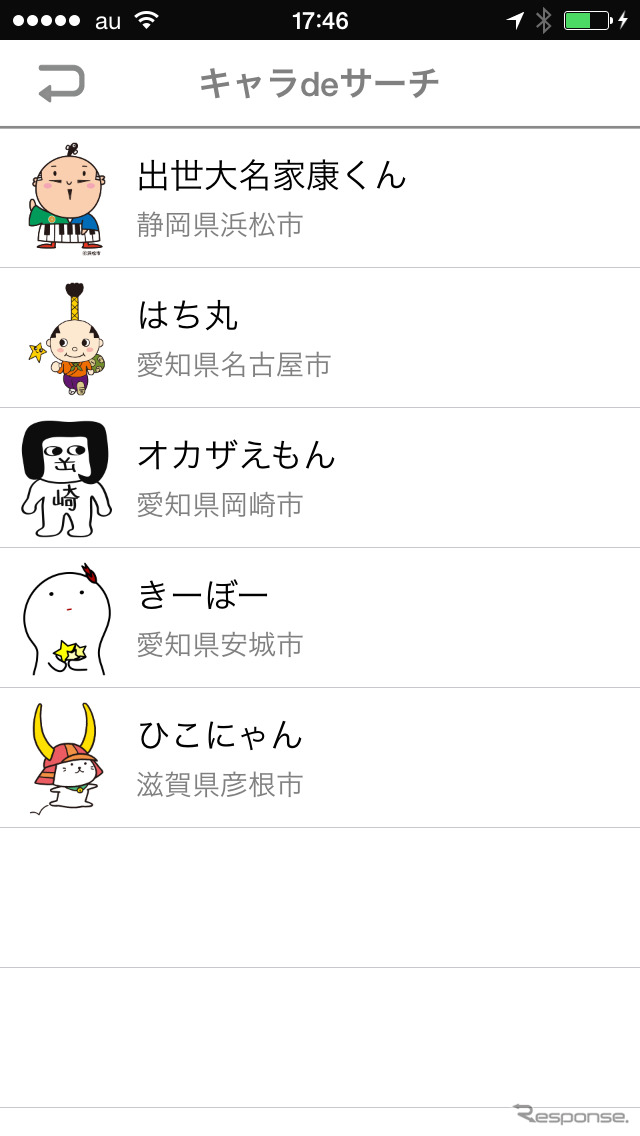
Task: Select はち丸 from the character list
Action: 320,338
